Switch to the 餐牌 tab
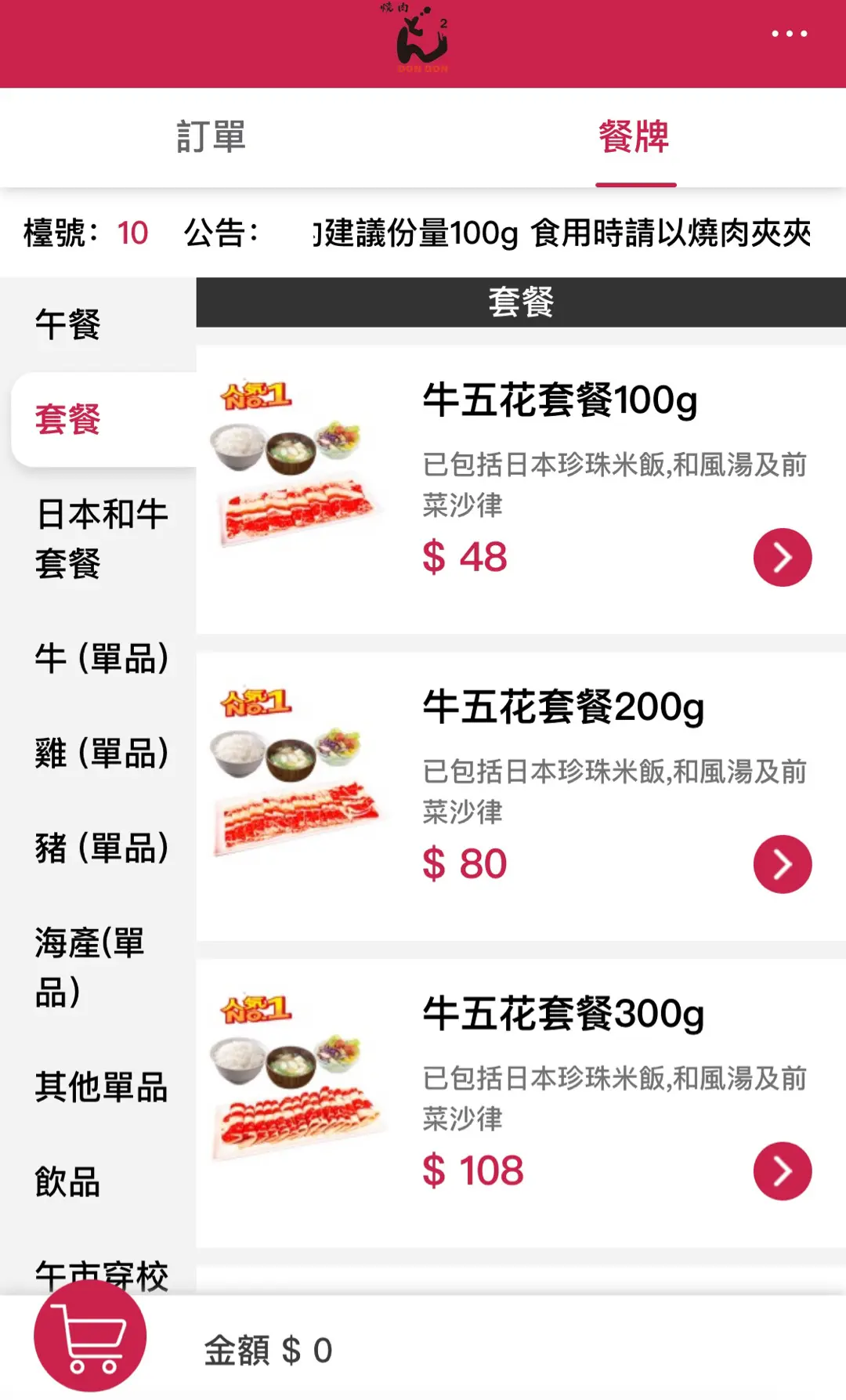Image resolution: width=846 pixels, height=1400 pixels. [634, 137]
